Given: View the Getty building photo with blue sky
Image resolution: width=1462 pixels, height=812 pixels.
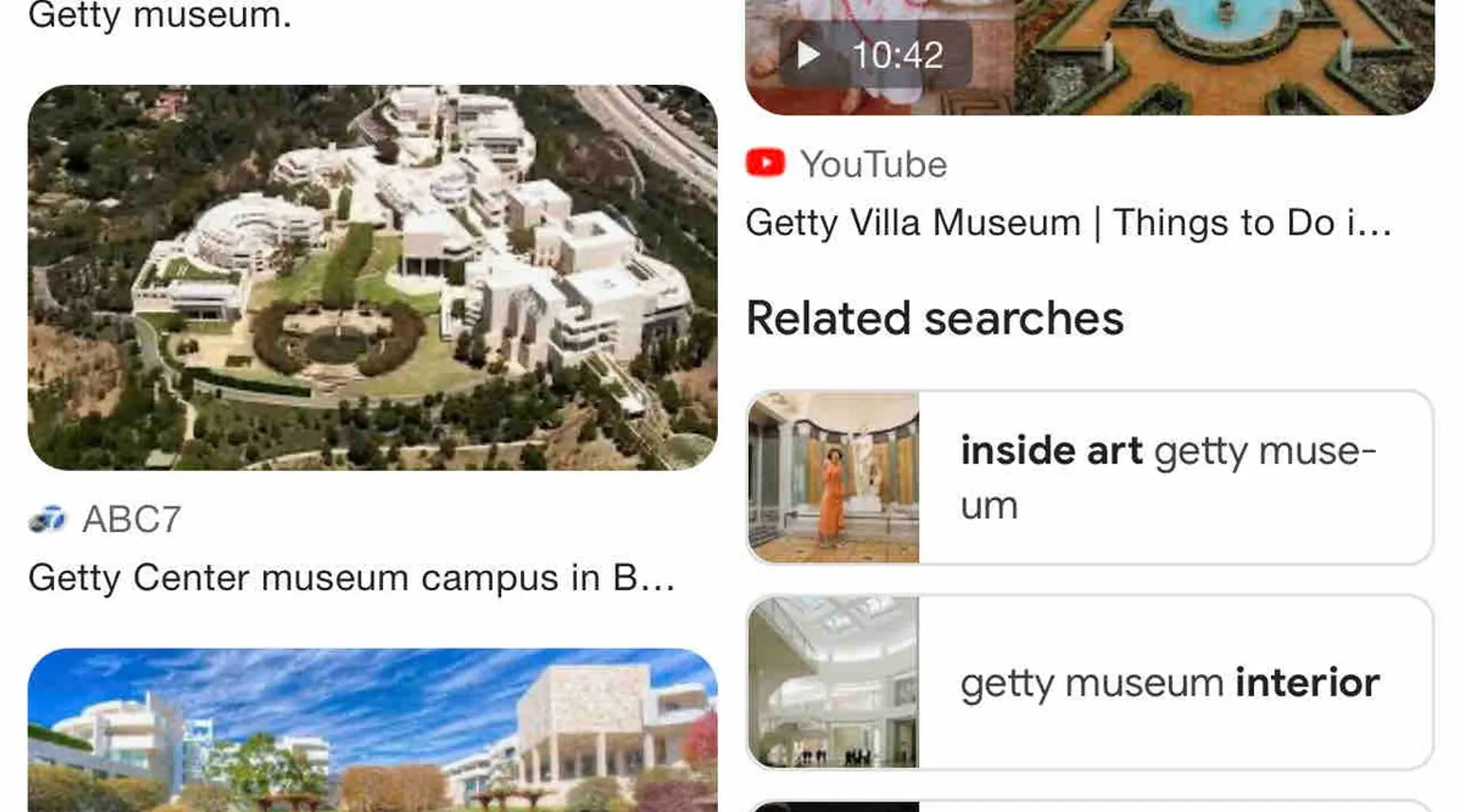Looking at the screenshot, I should pyautogui.click(x=372, y=729).
